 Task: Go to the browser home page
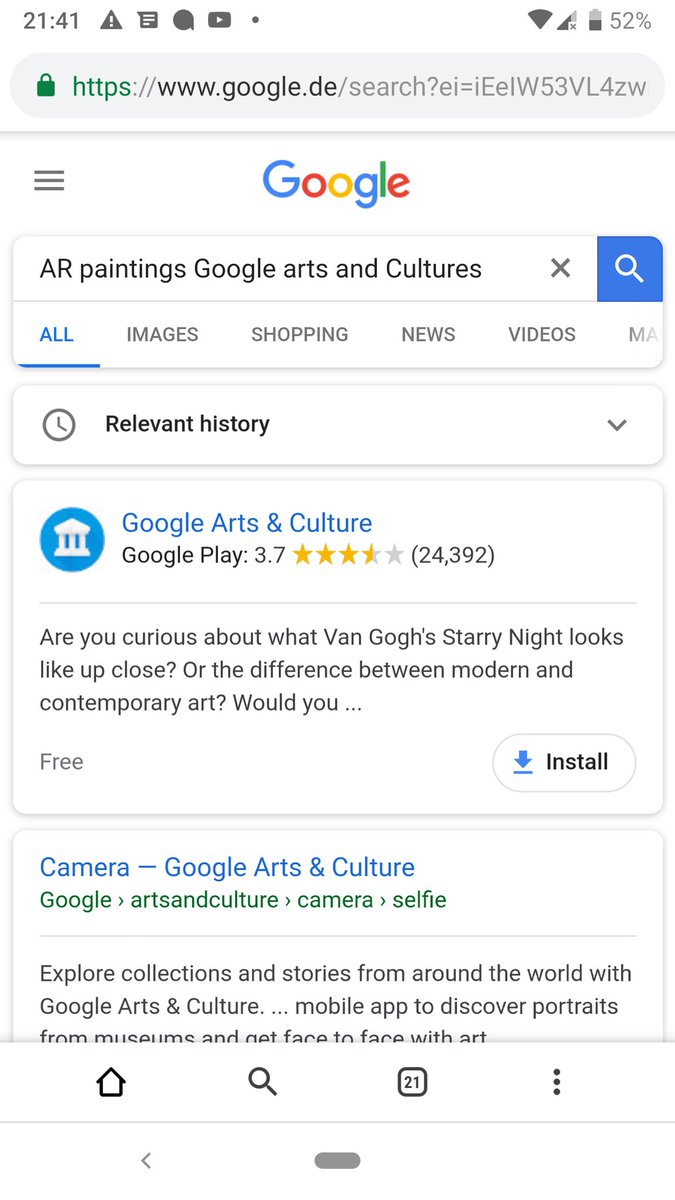tap(111, 1082)
